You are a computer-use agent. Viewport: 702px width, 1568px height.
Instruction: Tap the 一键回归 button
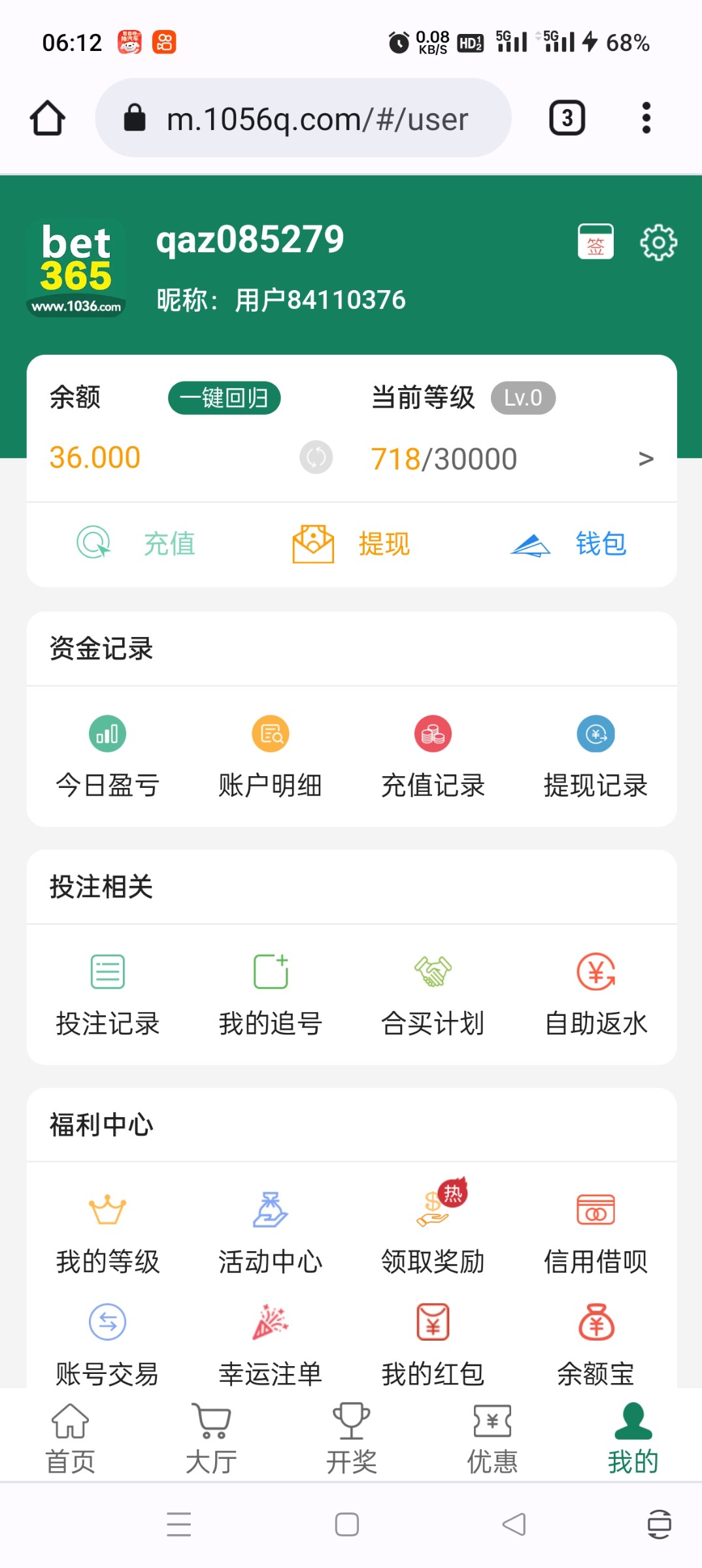(x=224, y=398)
